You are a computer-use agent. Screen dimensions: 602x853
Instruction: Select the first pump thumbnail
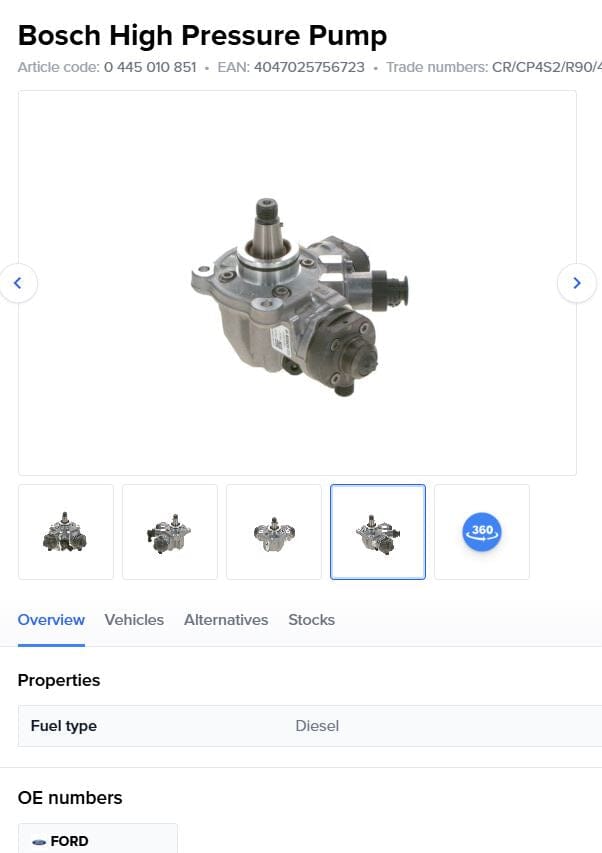(x=66, y=532)
